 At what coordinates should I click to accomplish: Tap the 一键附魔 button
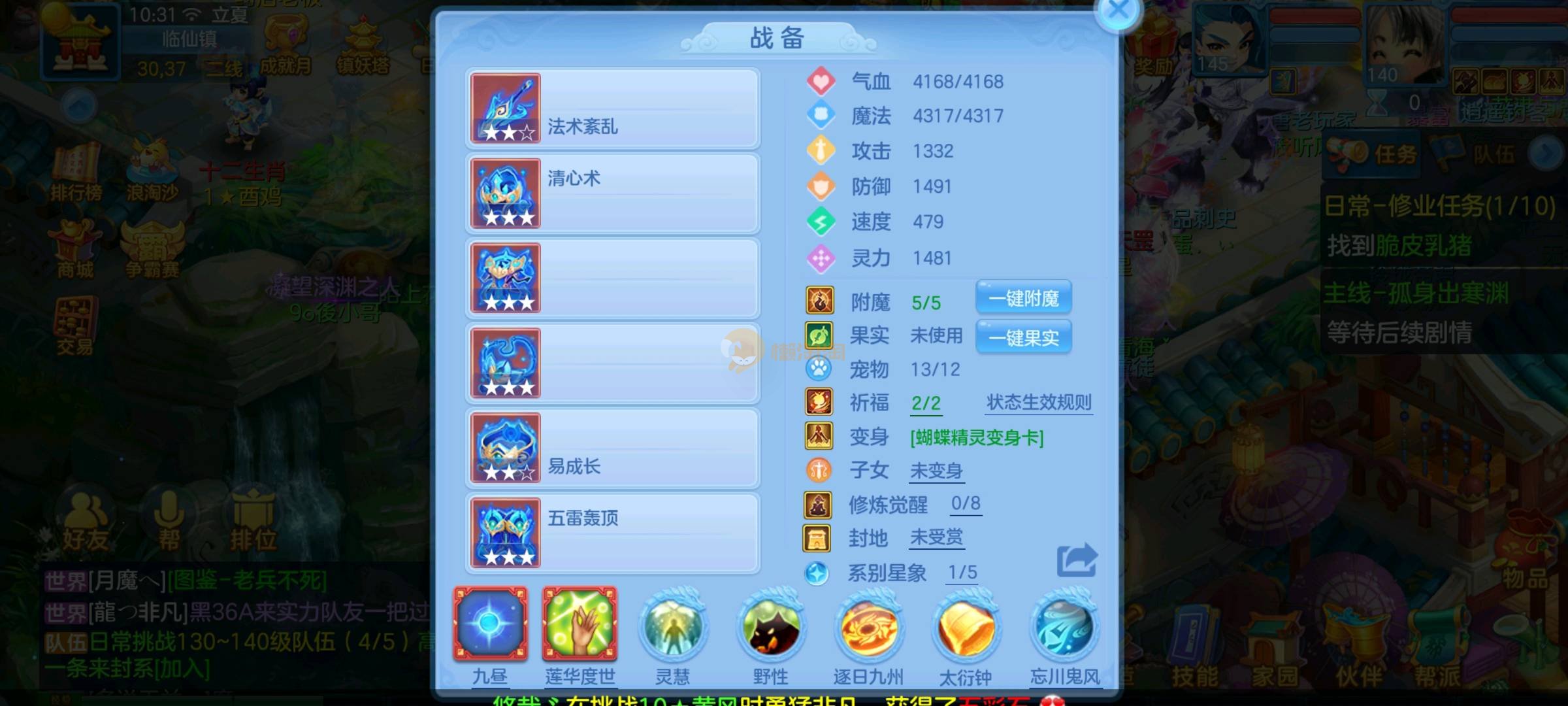1023,299
